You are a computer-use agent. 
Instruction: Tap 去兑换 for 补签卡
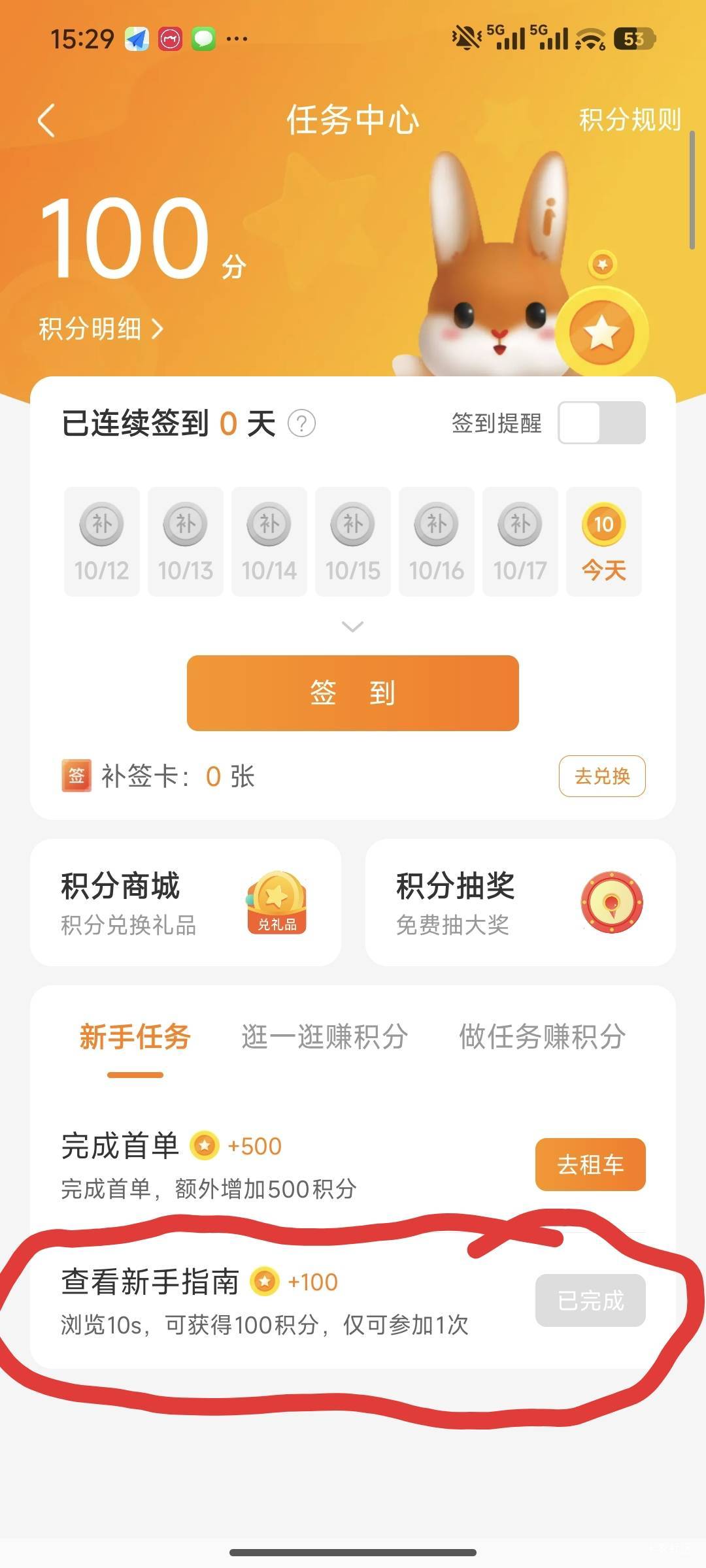pos(602,776)
